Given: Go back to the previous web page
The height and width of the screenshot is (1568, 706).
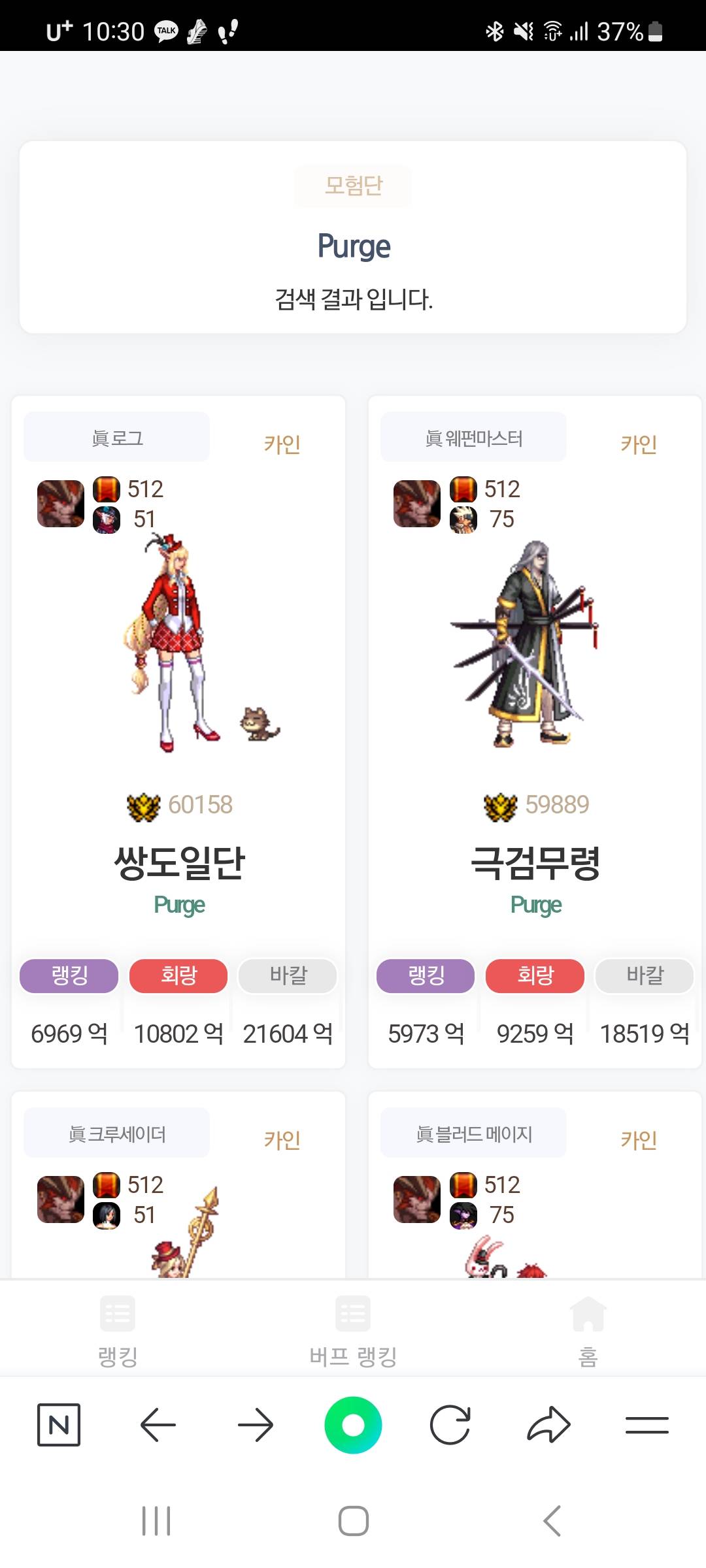Looking at the screenshot, I should (x=158, y=1424).
